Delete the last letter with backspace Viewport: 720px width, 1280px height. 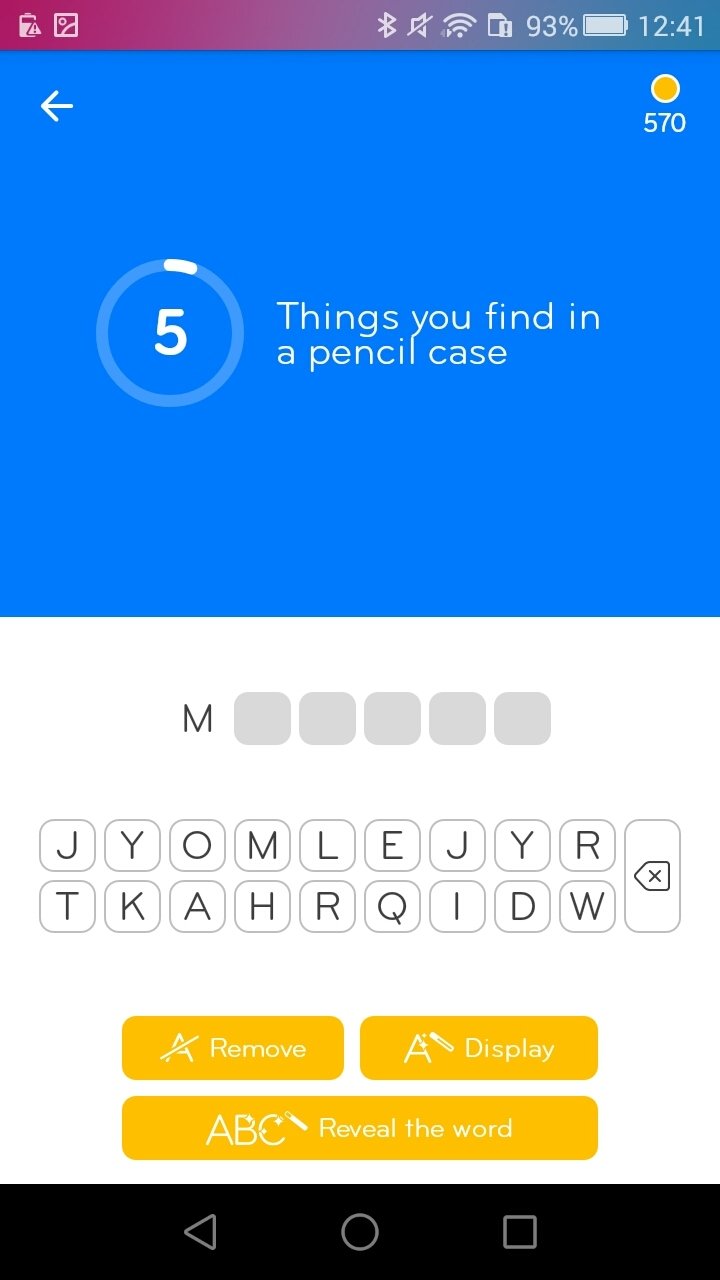pyautogui.click(x=652, y=877)
